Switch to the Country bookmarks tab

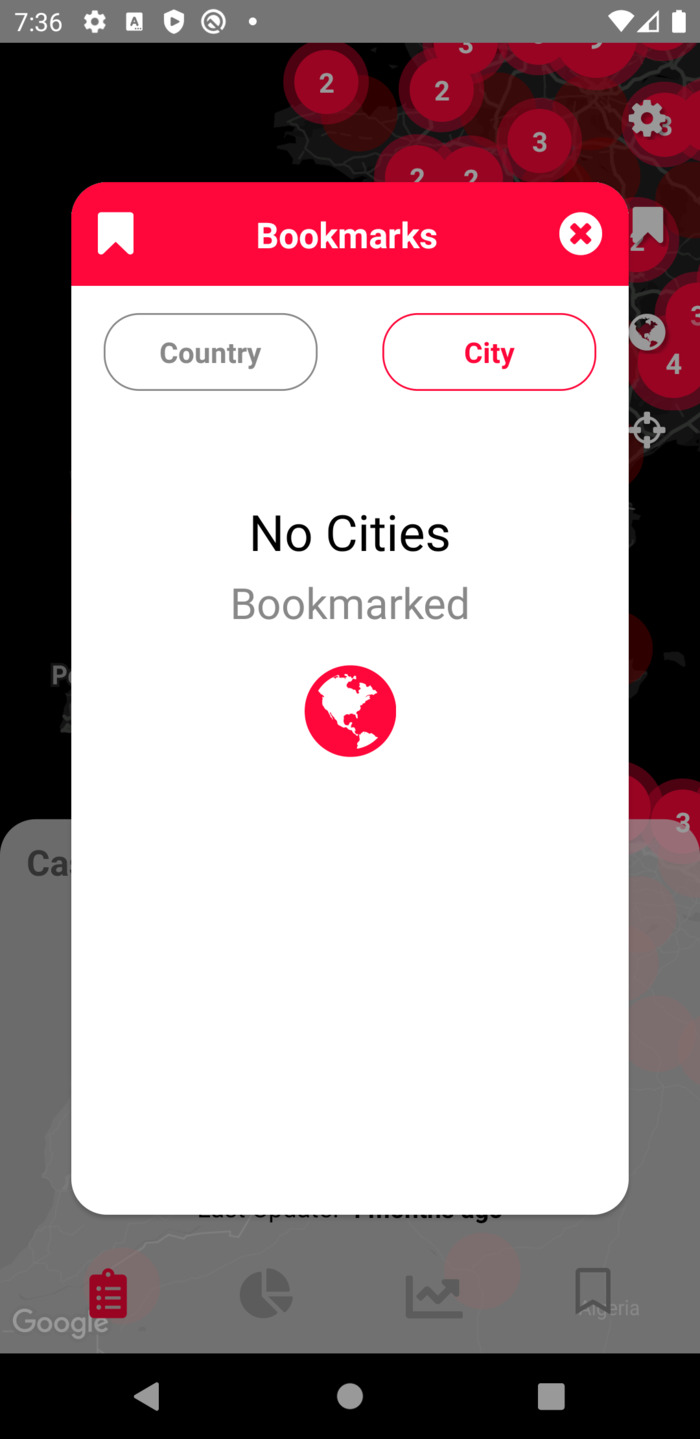coord(210,352)
